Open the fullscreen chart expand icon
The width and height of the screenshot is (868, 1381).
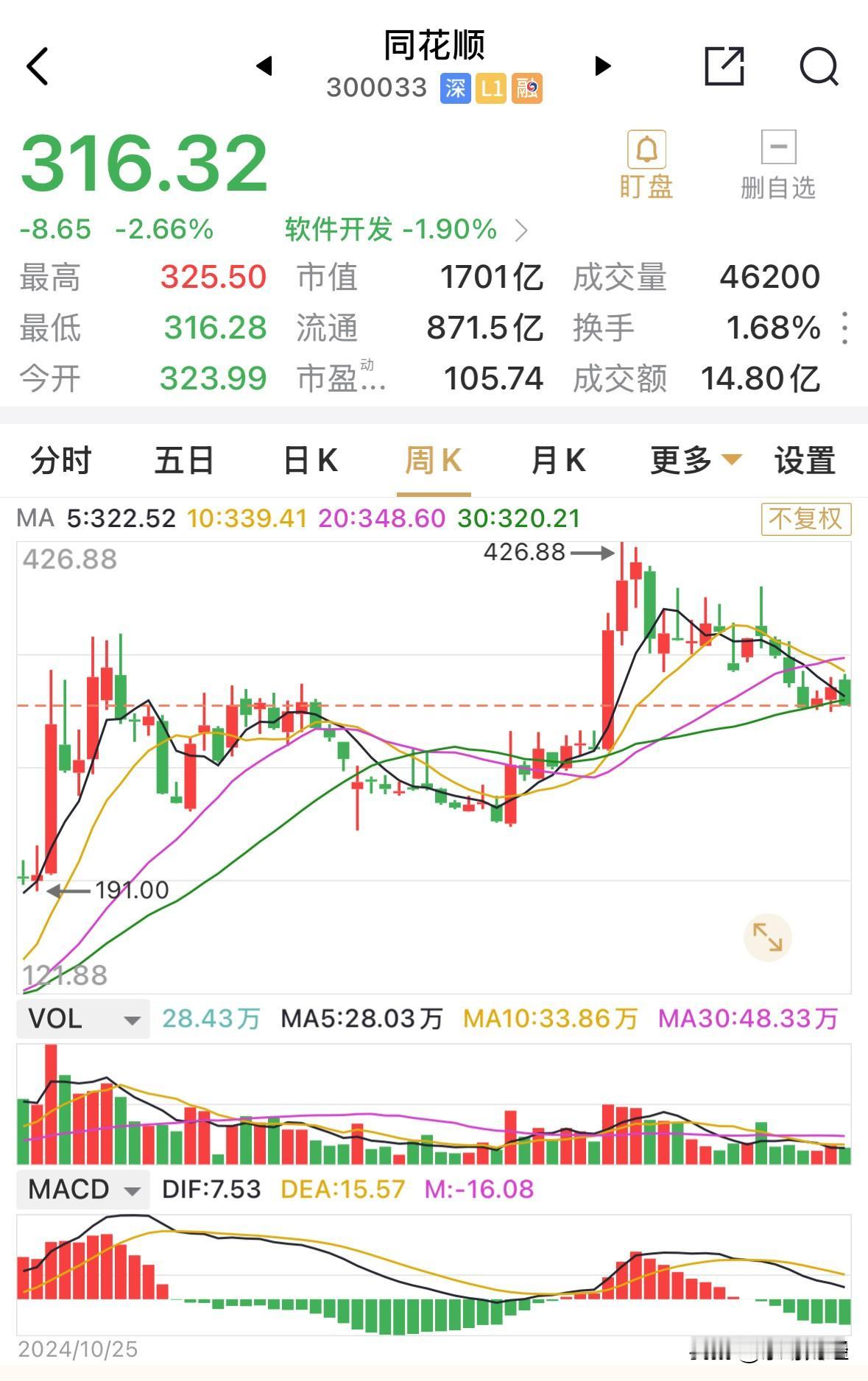pyautogui.click(x=766, y=937)
